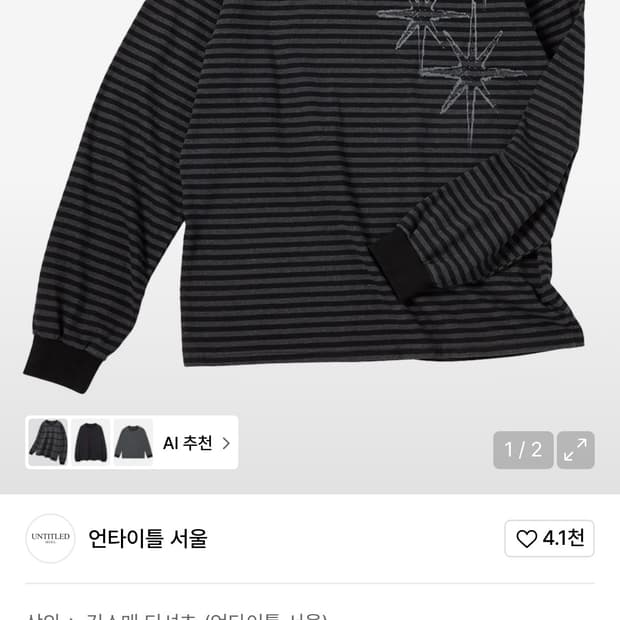This screenshot has height=620, width=620.
Task: Expand the product image to fullscreen
Action: [x=575, y=450]
